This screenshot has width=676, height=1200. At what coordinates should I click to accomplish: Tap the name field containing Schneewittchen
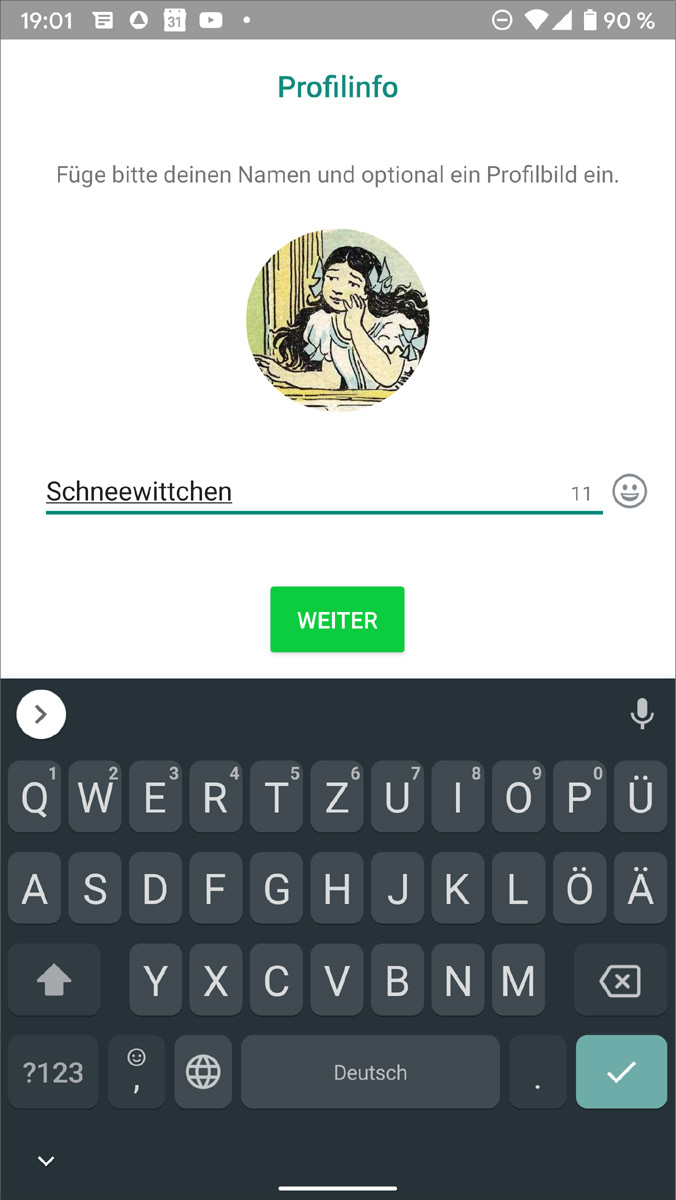pos(300,492)
